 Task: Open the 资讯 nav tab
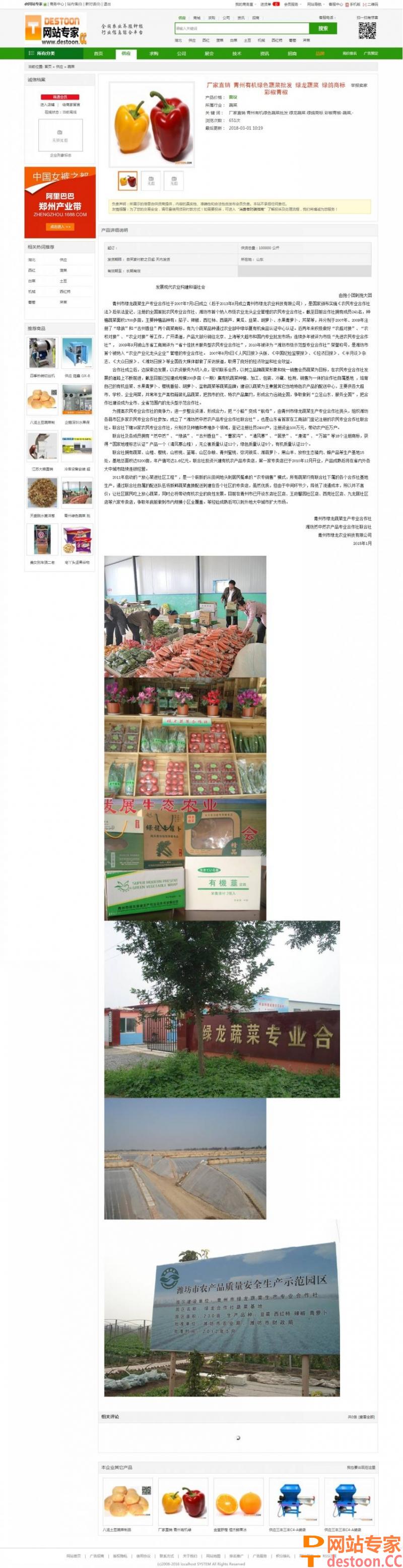click(264, 53)
